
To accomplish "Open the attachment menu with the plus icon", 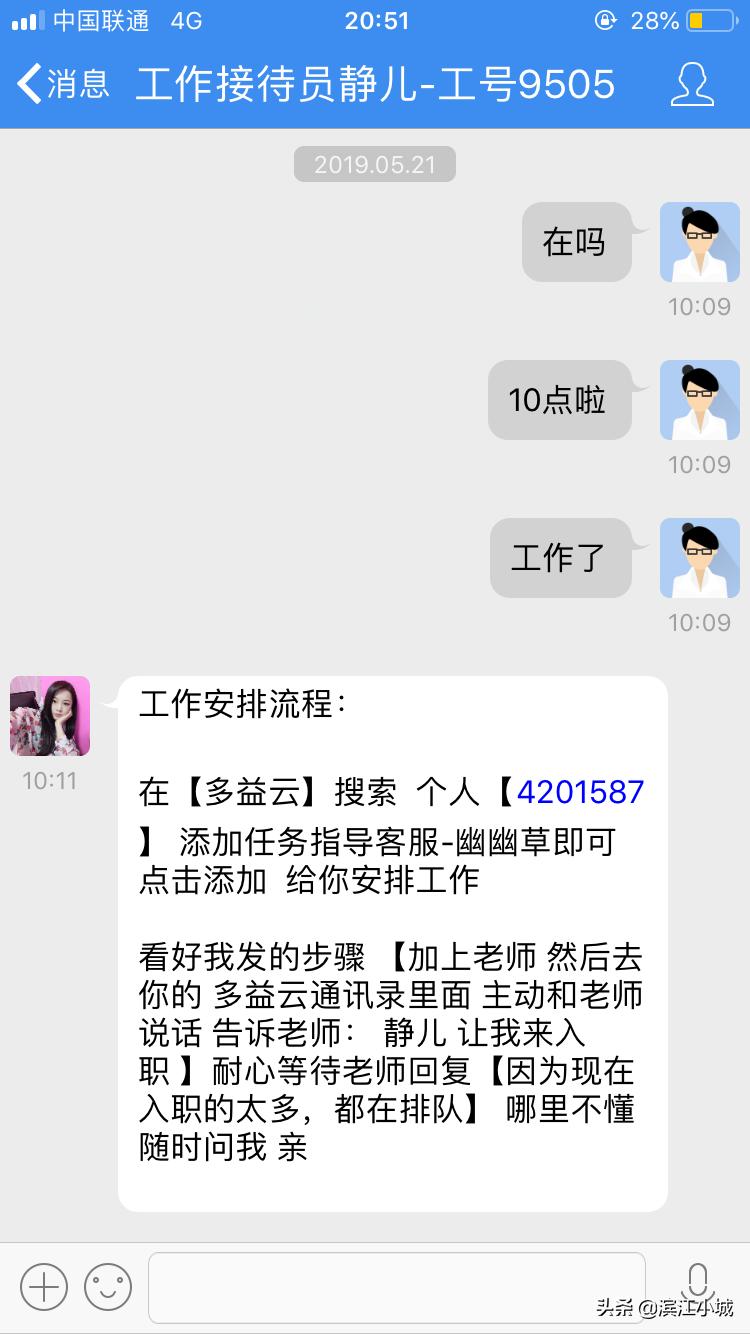I will click(x=42, y=1288).
